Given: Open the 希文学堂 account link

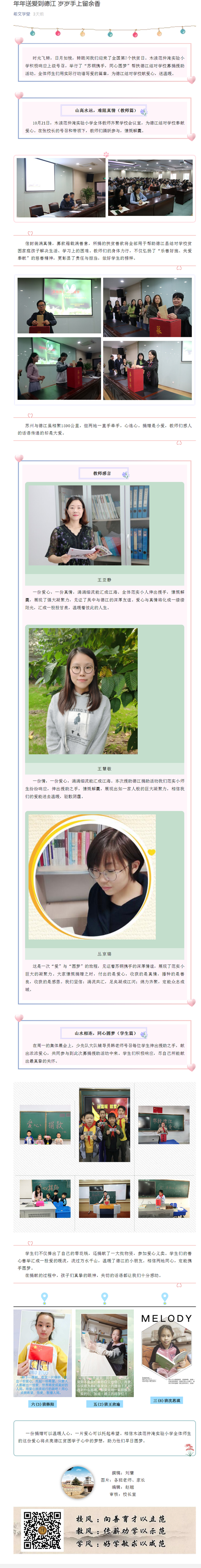Looking at the screenshot, I should tap(21, 14).
